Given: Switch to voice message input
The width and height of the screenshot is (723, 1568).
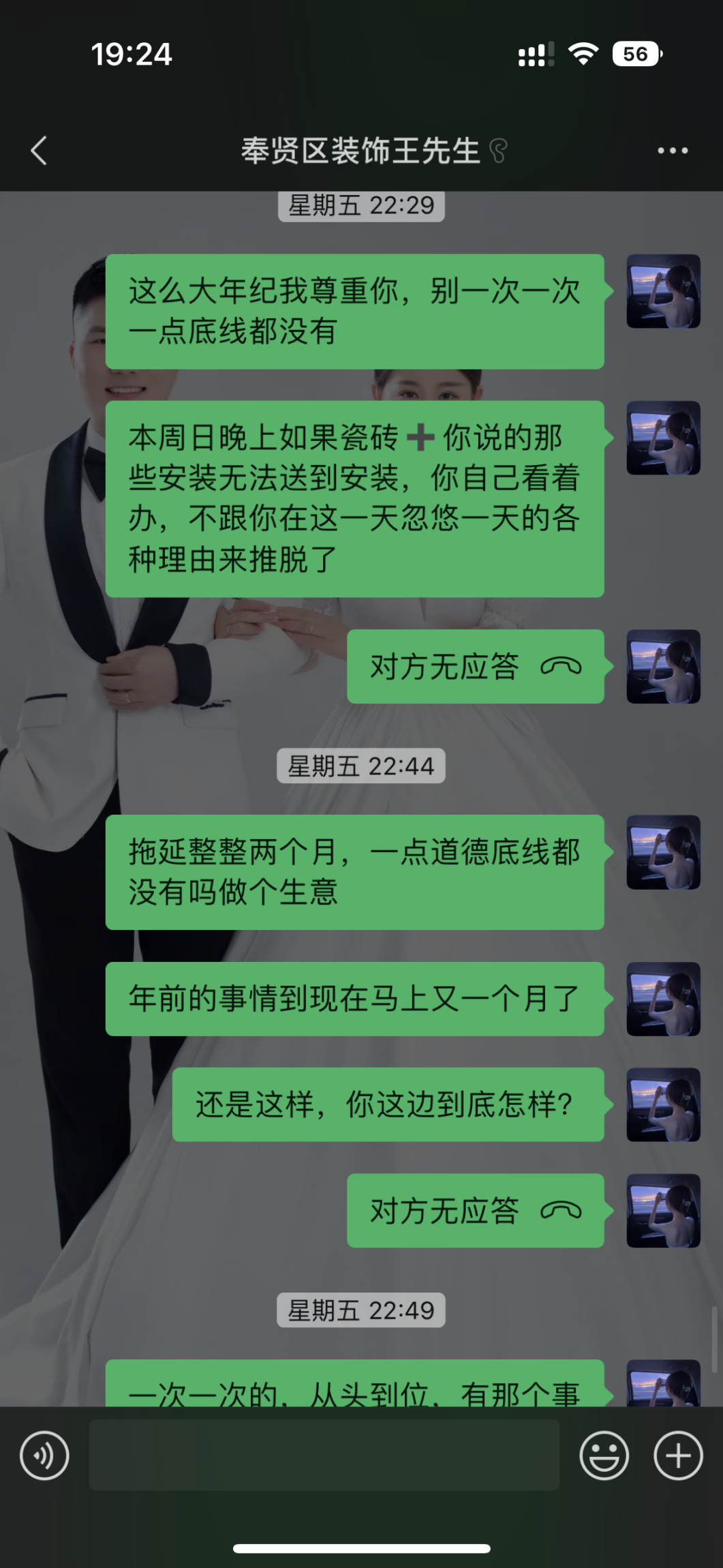Looking at the screenshot, I should (x=45, y=1456).
